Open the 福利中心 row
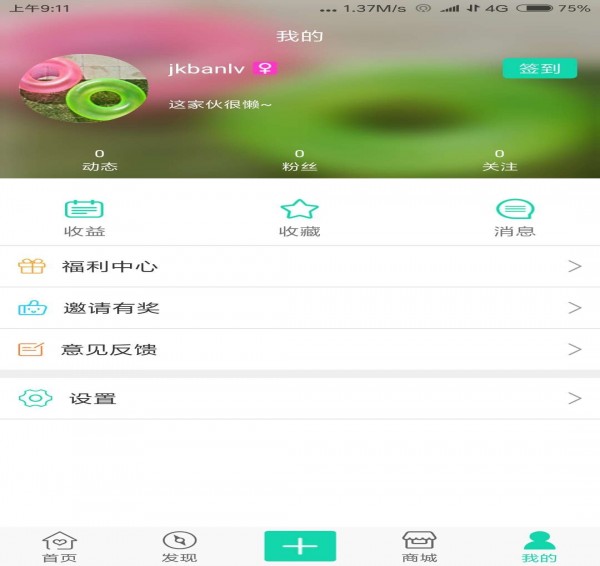Image resolution: width=600 pixels, height=566 pixels. tap(300, 267)
